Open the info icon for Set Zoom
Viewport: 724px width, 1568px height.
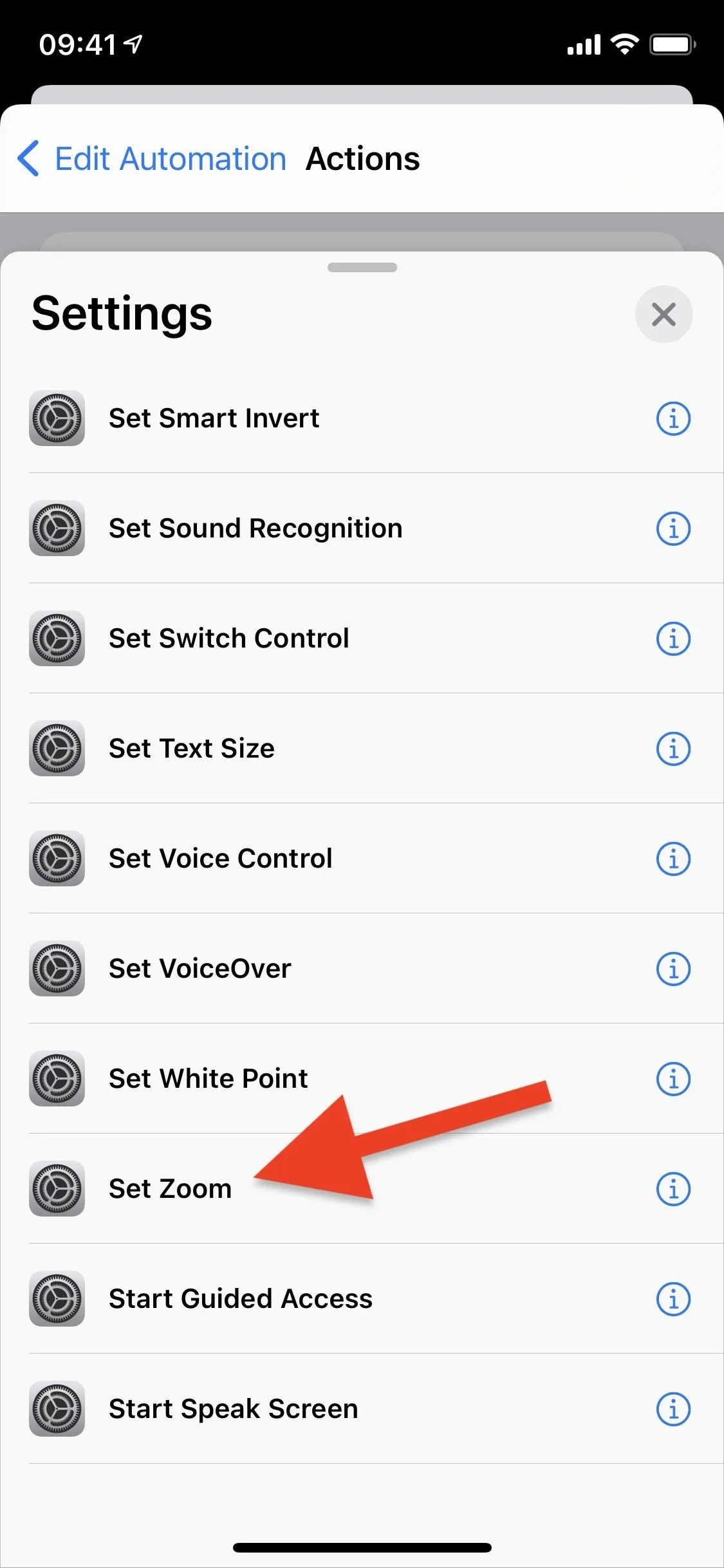tap(673, 1189)
